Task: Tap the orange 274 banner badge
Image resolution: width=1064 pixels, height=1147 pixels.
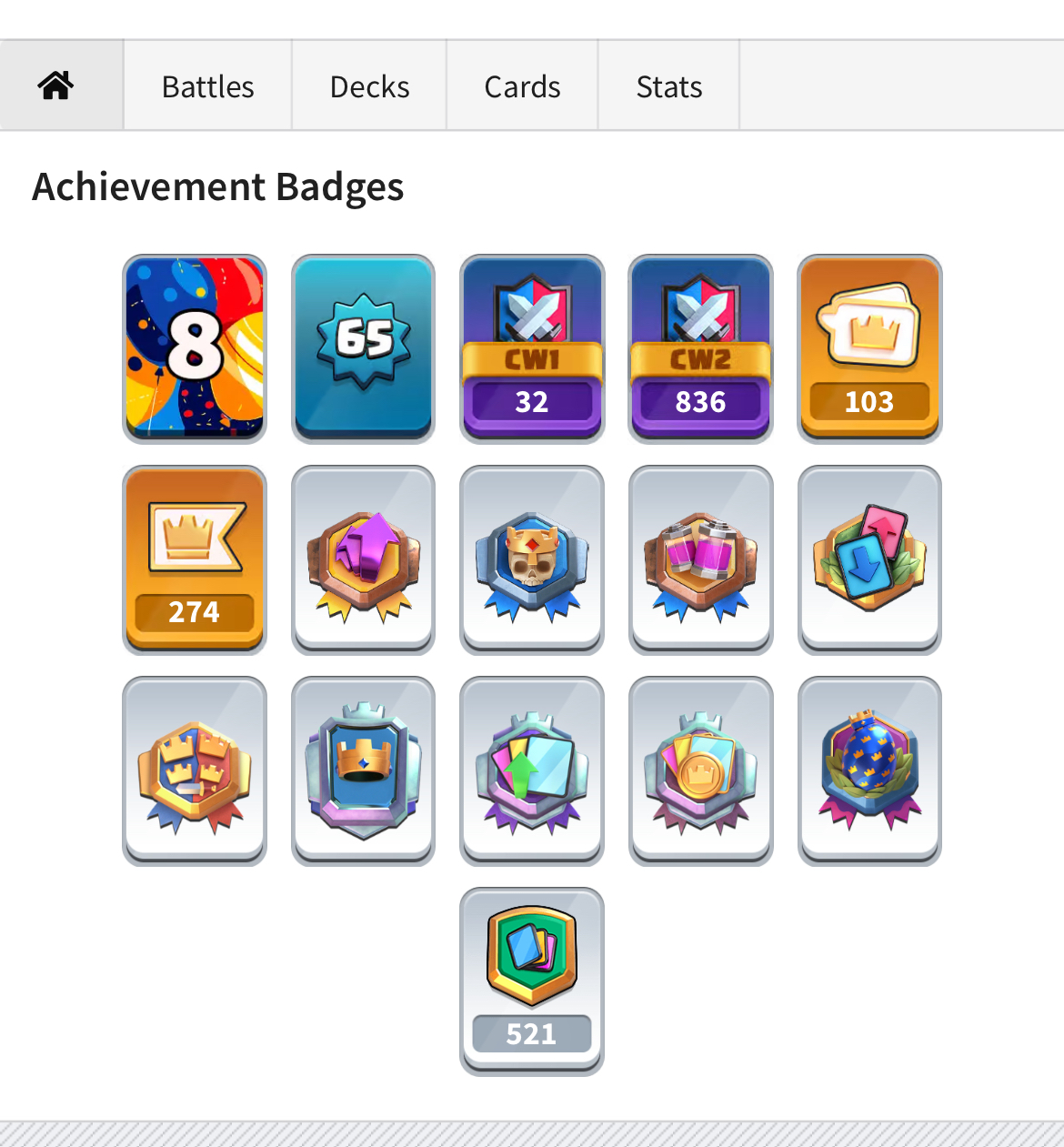Action: pyautogui.click(x=195, y=559)
